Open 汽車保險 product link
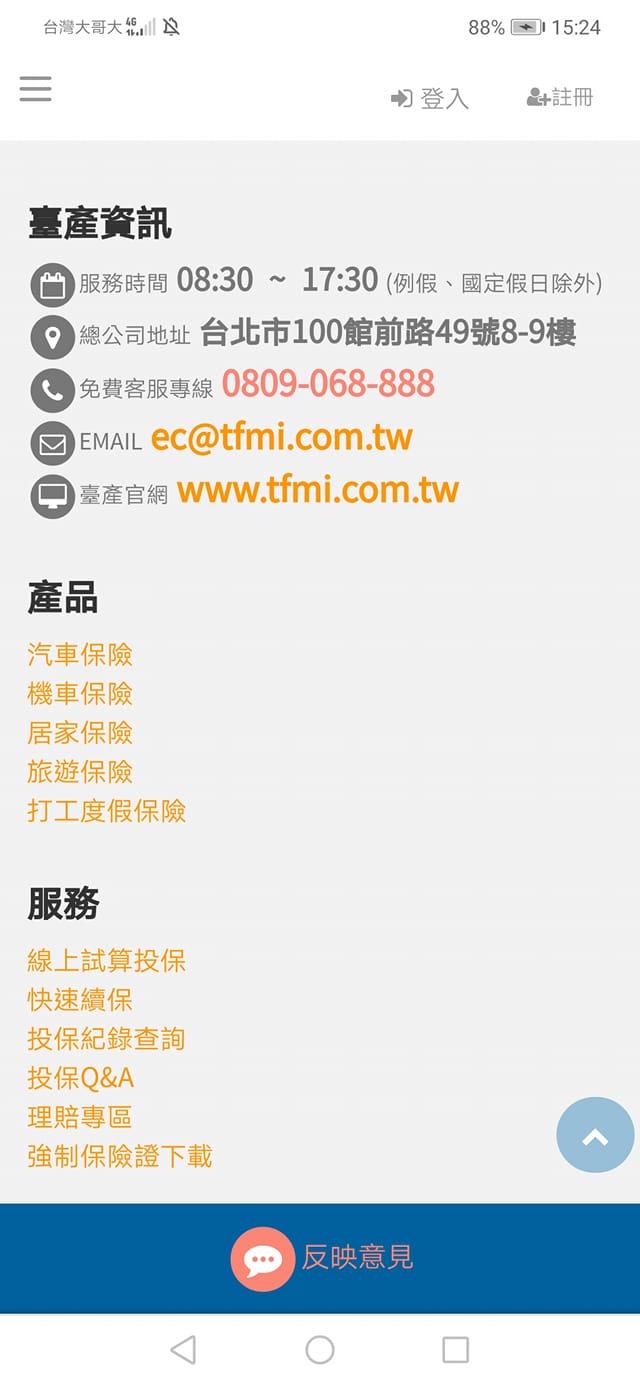640x1386 pixels. point(80,655)
